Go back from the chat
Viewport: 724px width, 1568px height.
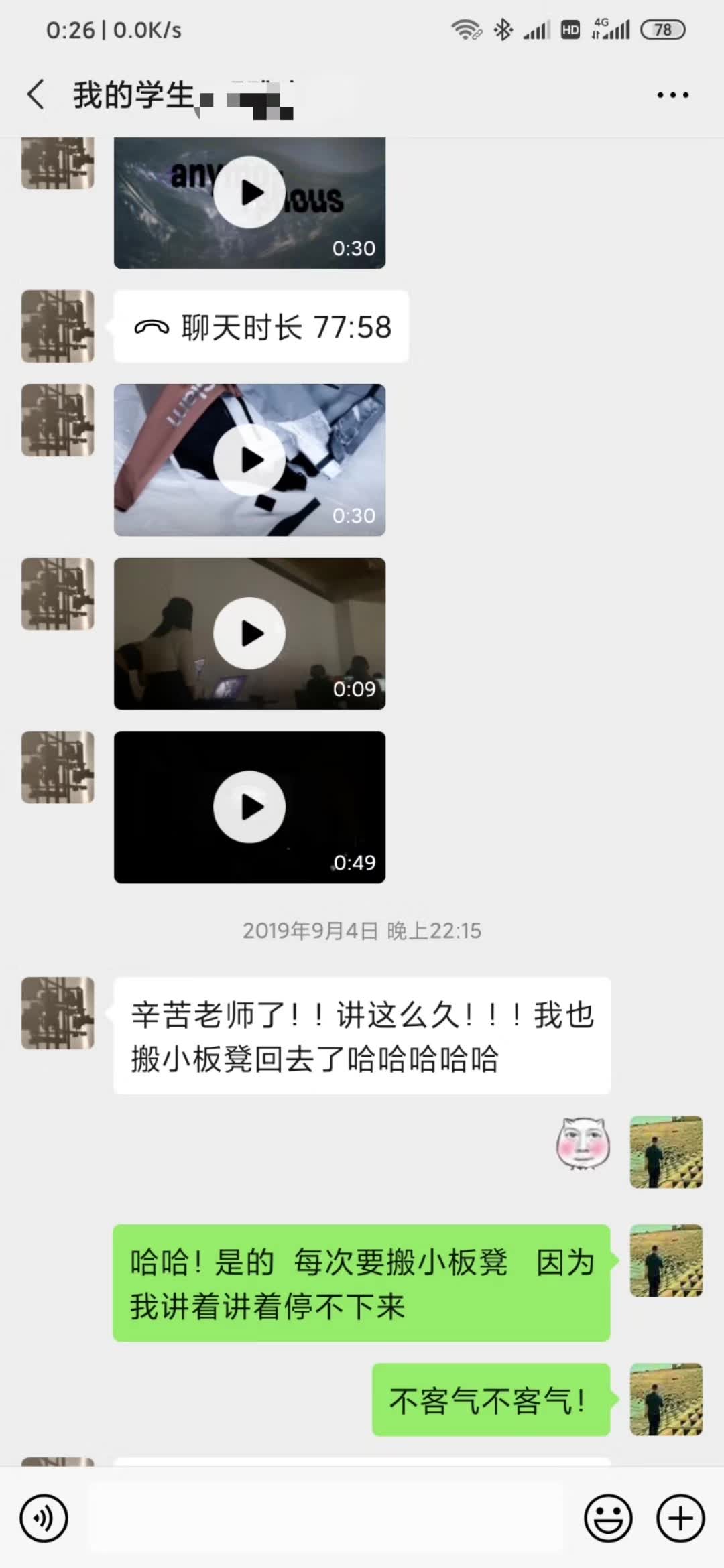(x=36, y=94)
